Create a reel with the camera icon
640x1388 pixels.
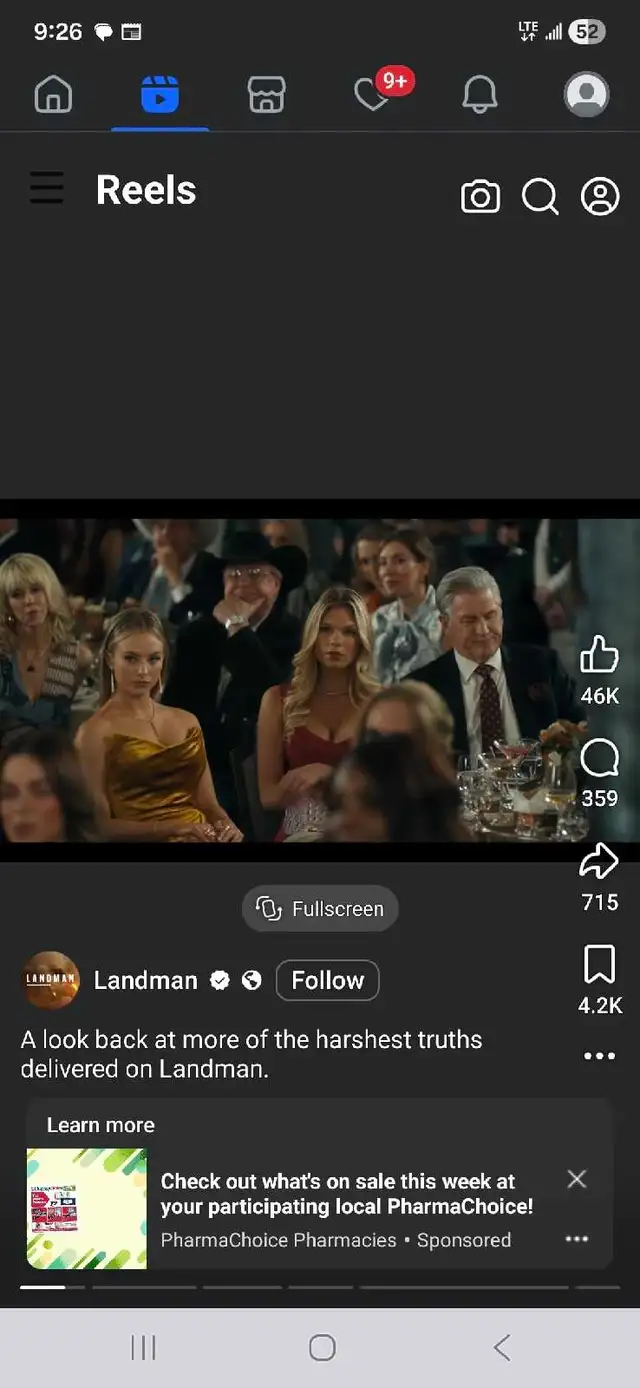click(x=480, y=197)
